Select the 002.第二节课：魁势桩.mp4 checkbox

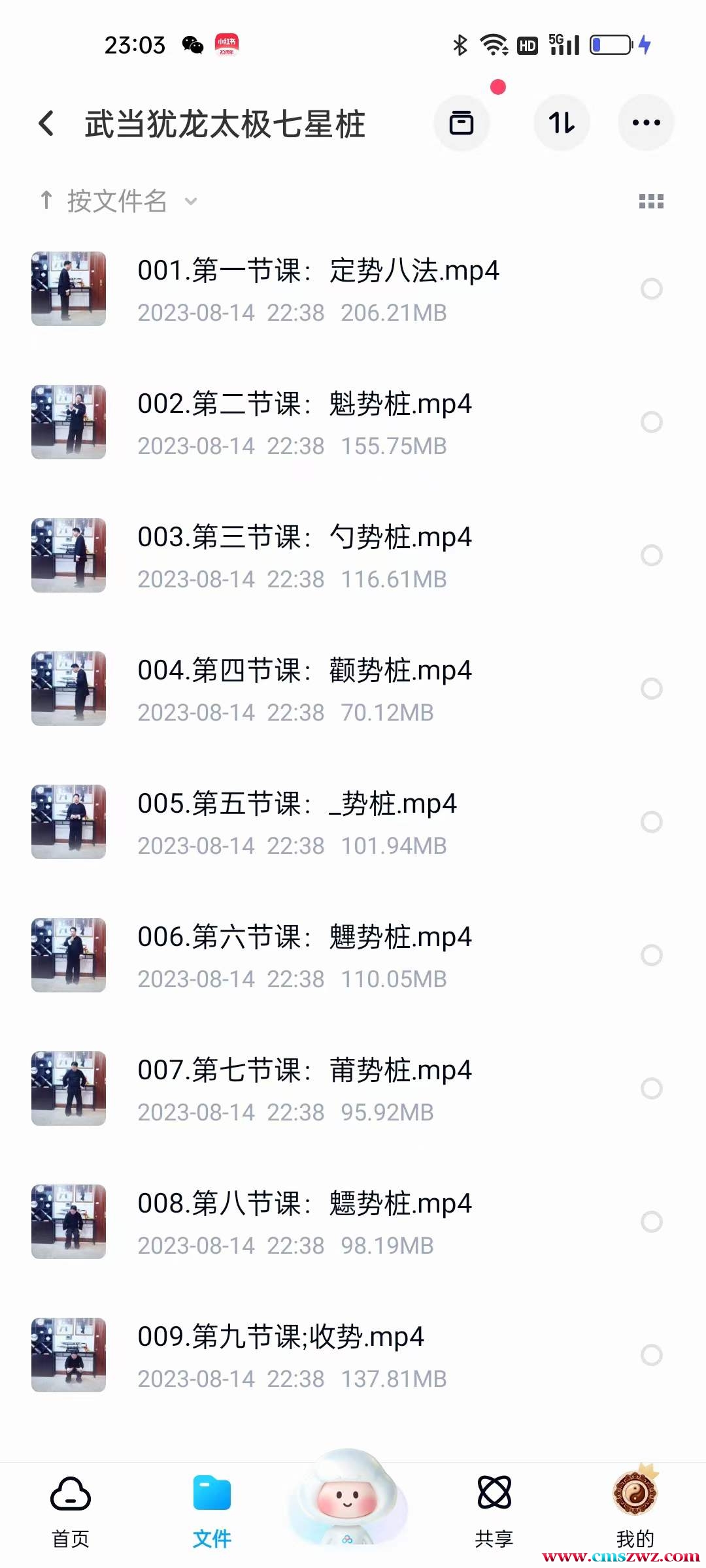(651, 422)
